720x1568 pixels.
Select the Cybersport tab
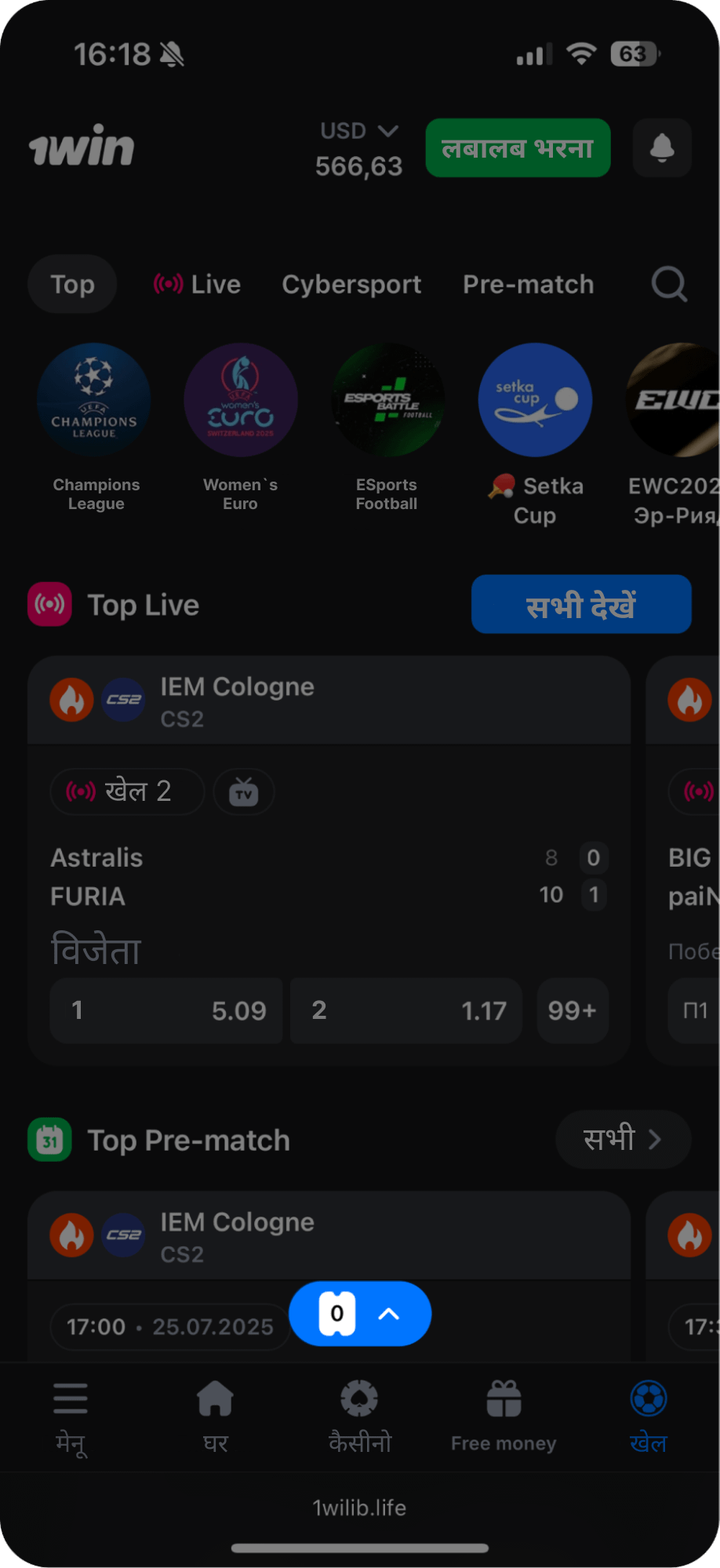coord(351,284)
